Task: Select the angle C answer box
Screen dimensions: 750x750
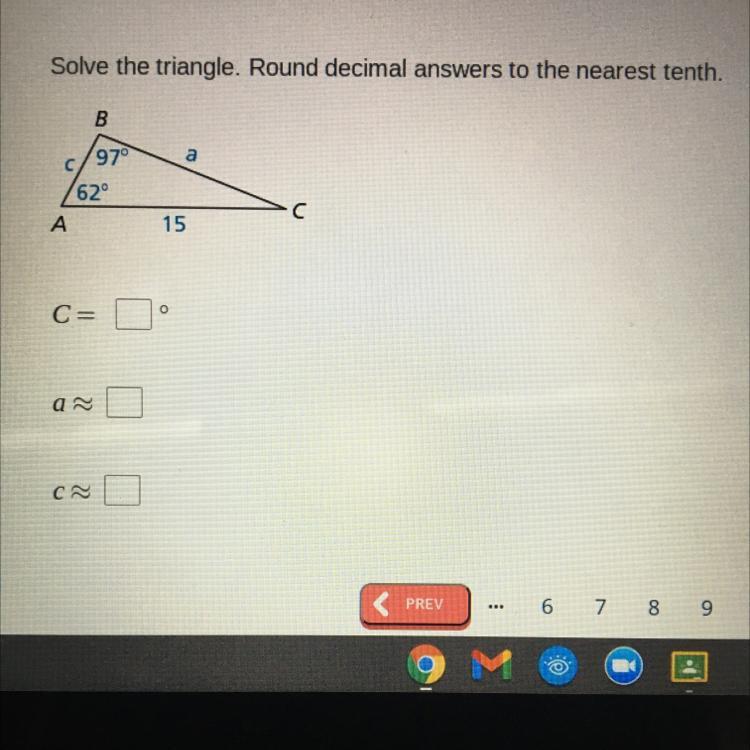Action: 132,315
